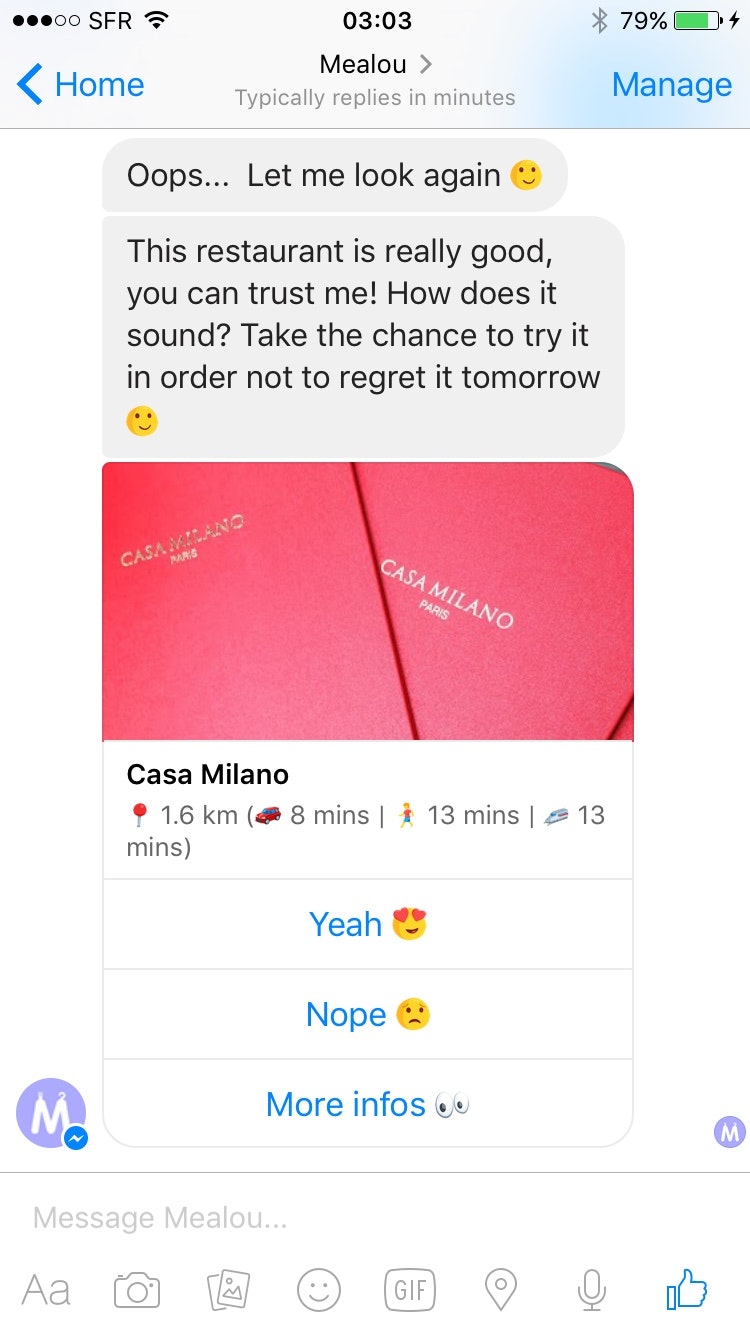Record a voice message
Image resolution: width=750 pixels, height=1334 pixels.
tap(592, 1290)
